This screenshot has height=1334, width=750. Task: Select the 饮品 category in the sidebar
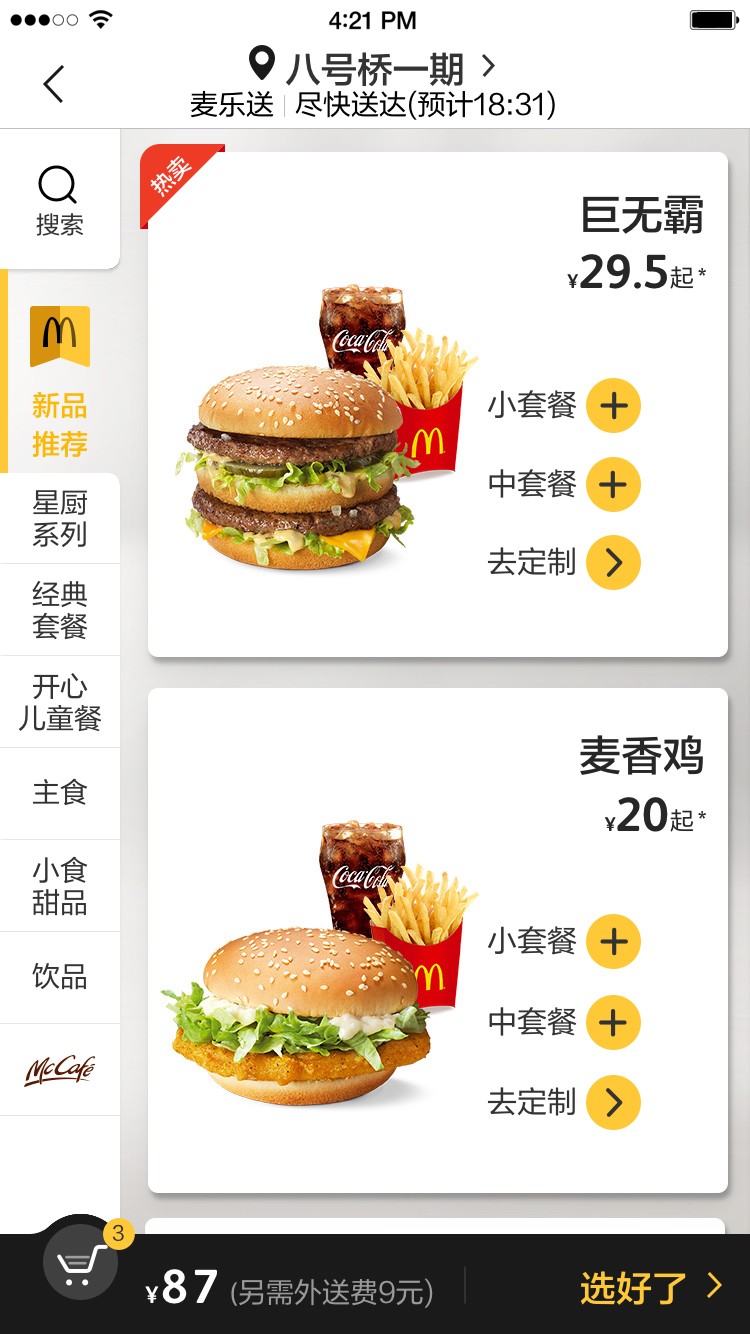click(x=60, y=977)
